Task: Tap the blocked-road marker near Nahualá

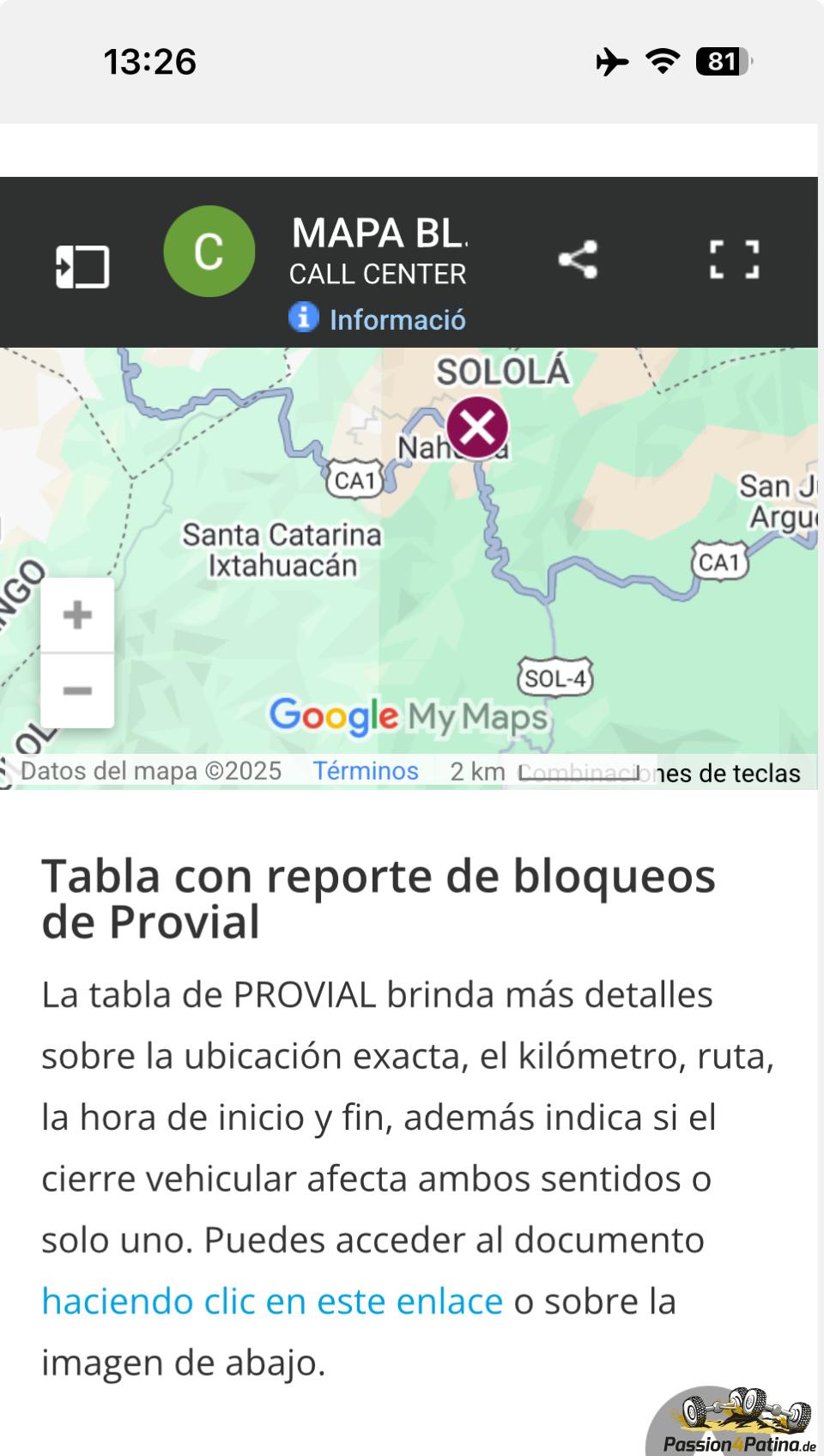Action: pyautogui.click(x=477, y=428)
